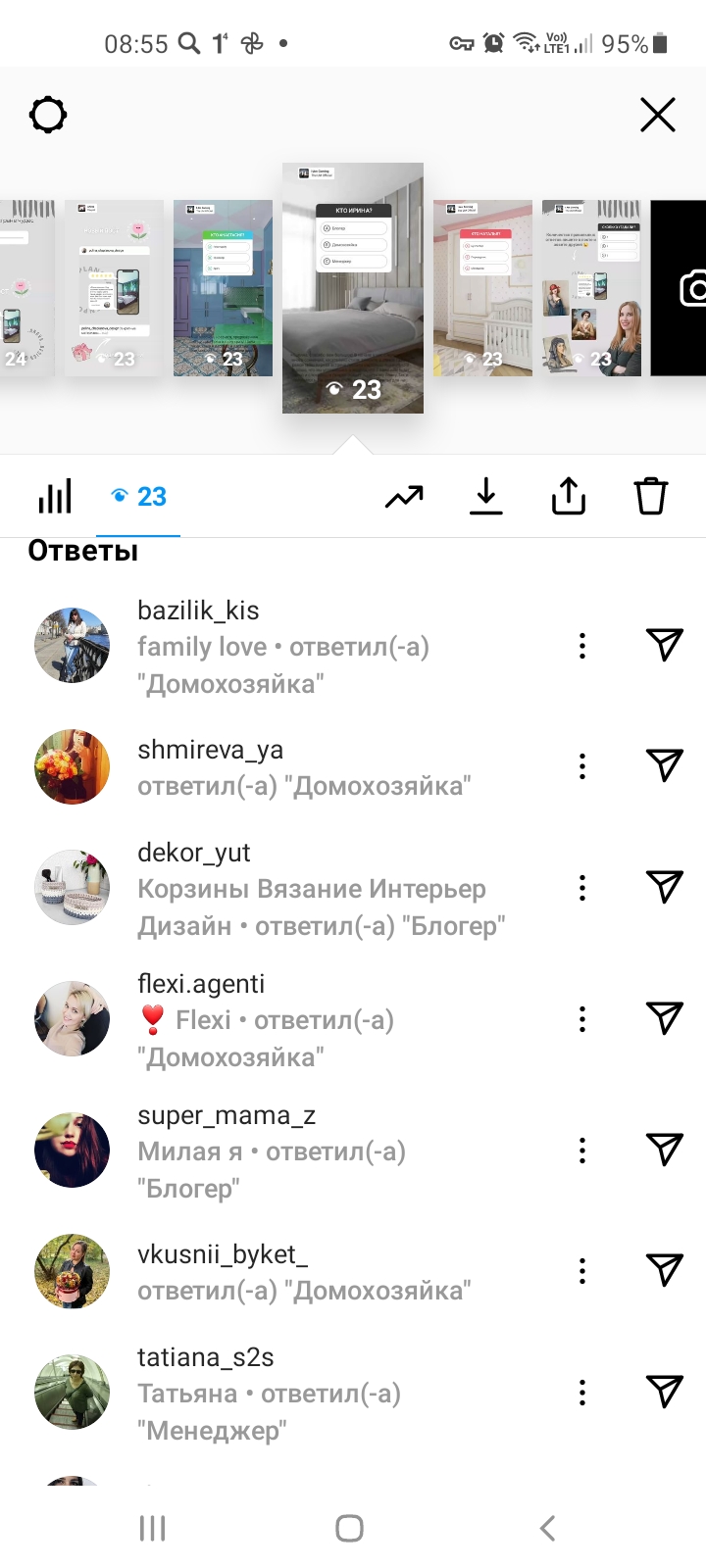Screen dimensions: 706x1568
Task: Switch to the insights bar chart tab
Action: pyautogui.click(x=55, y=497)
